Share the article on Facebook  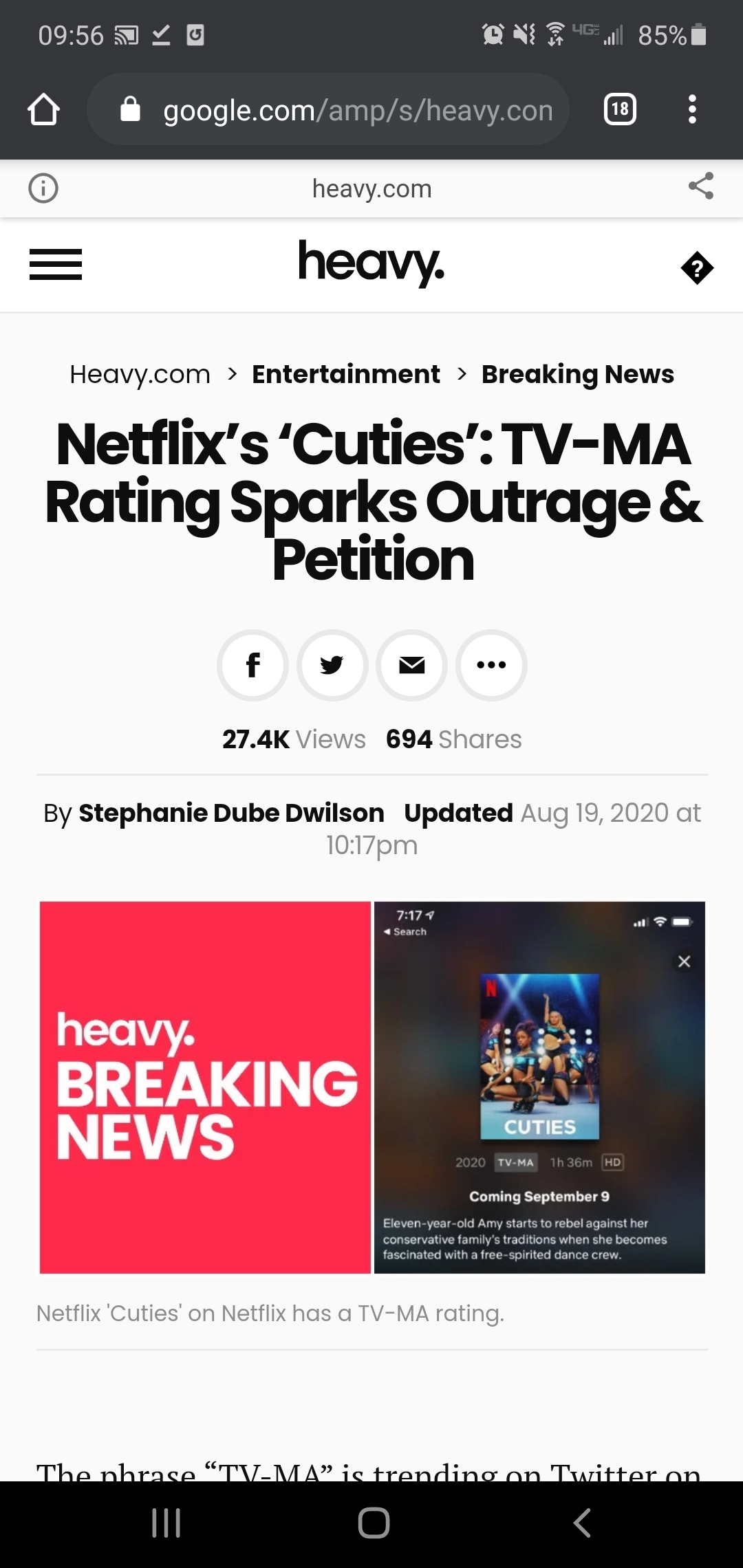click(x=252, y=665)
